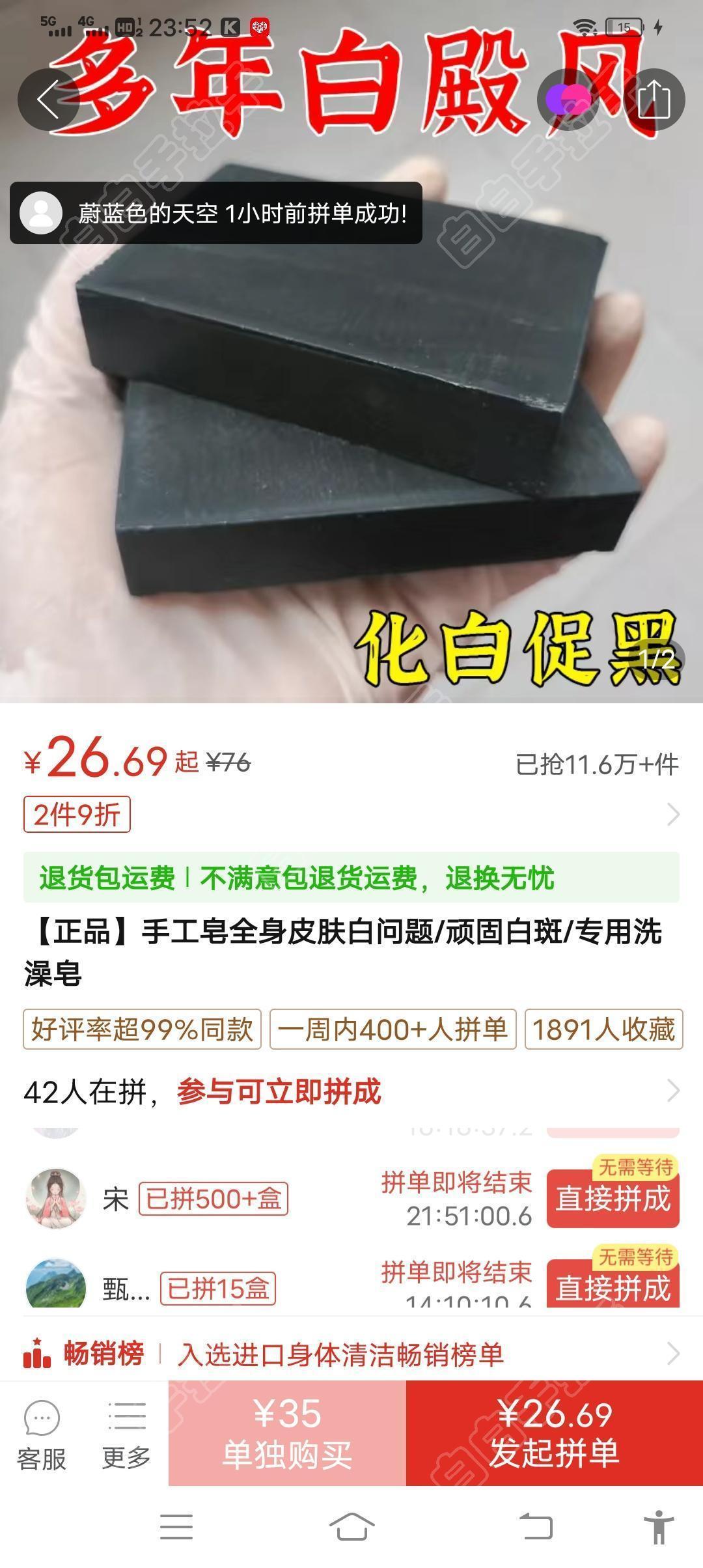Open the purple-pink circle icon beside share

point(568,100)
